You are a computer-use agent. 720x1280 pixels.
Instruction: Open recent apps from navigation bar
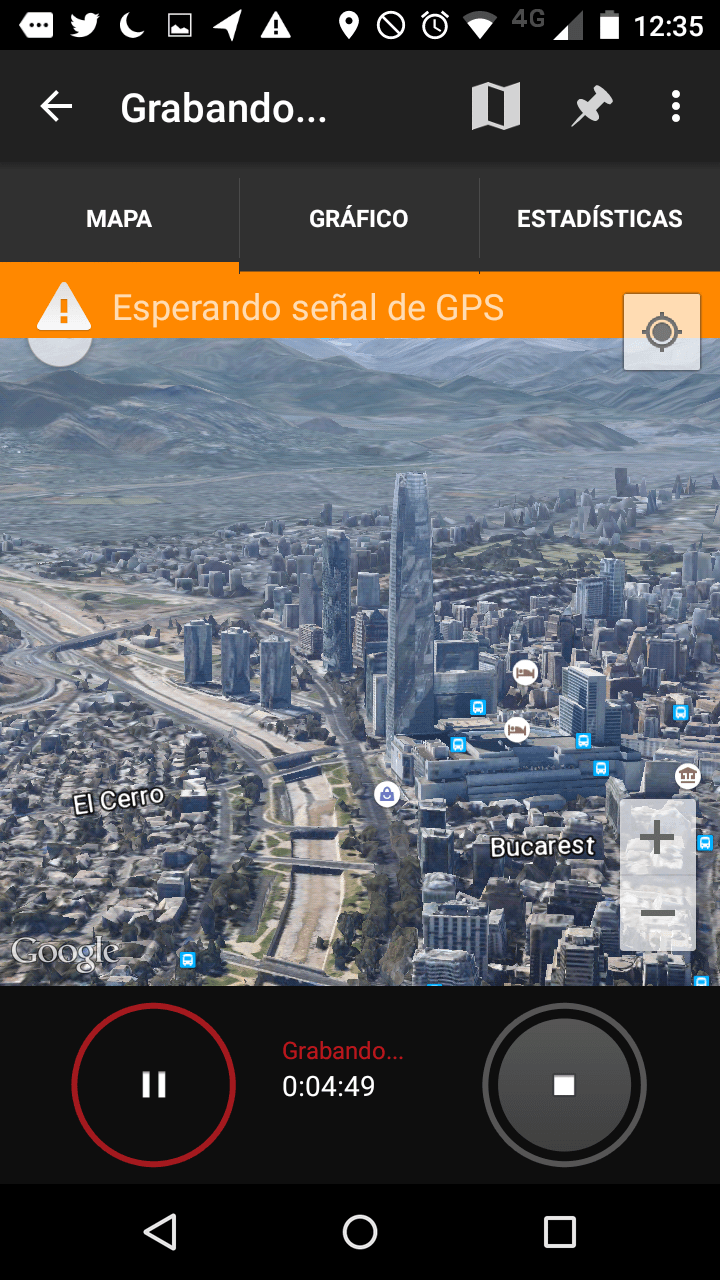click(560, 1232)
